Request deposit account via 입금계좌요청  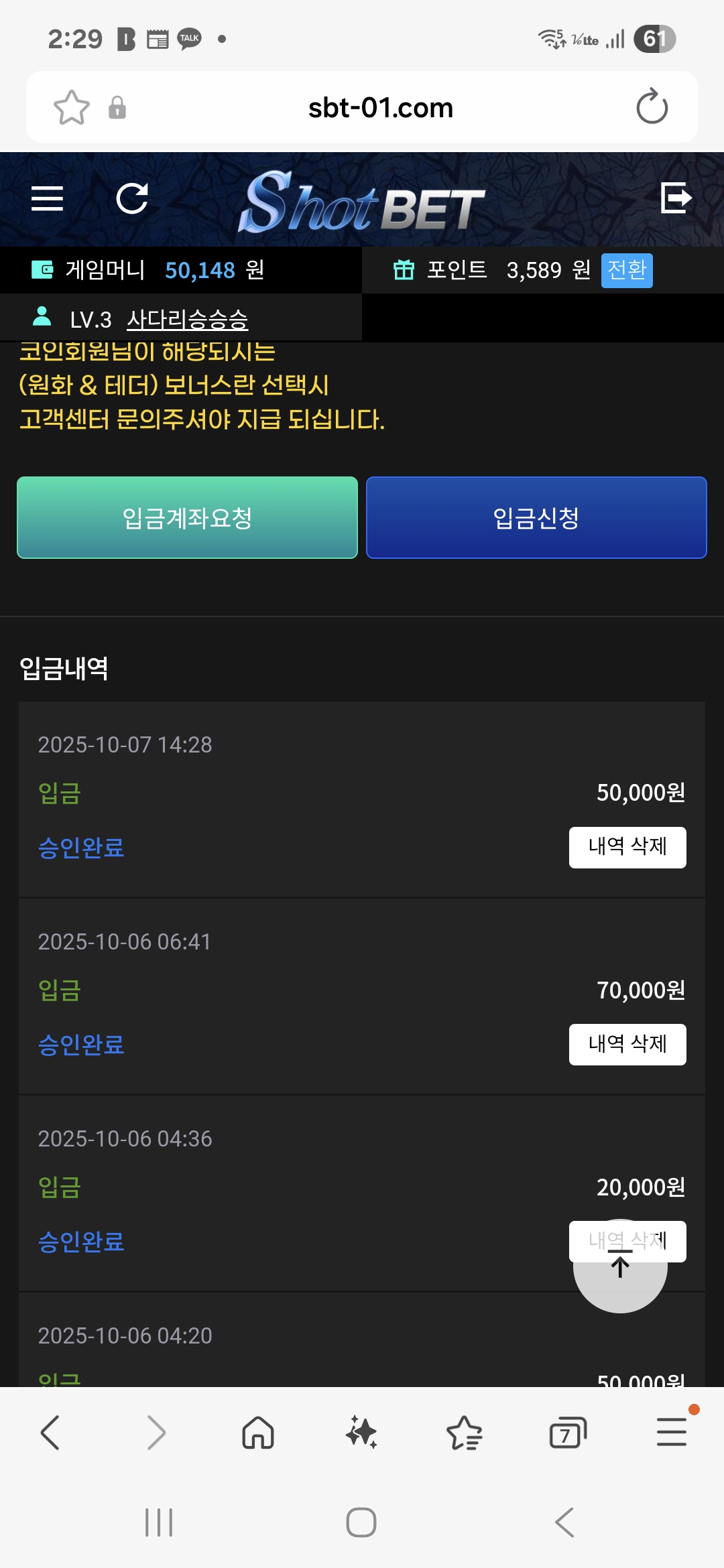[x=187, y=517]
